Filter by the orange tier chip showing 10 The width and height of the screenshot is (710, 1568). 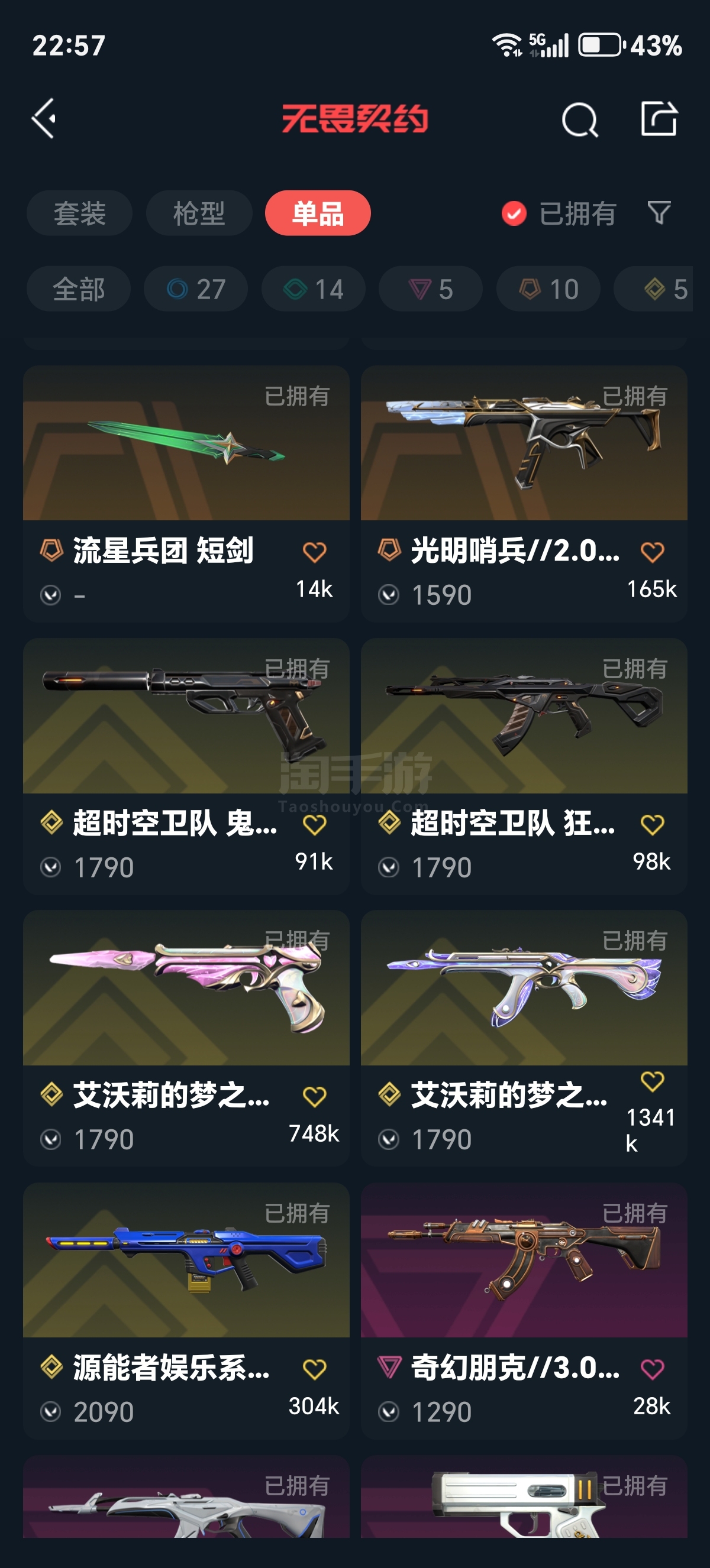548,289
